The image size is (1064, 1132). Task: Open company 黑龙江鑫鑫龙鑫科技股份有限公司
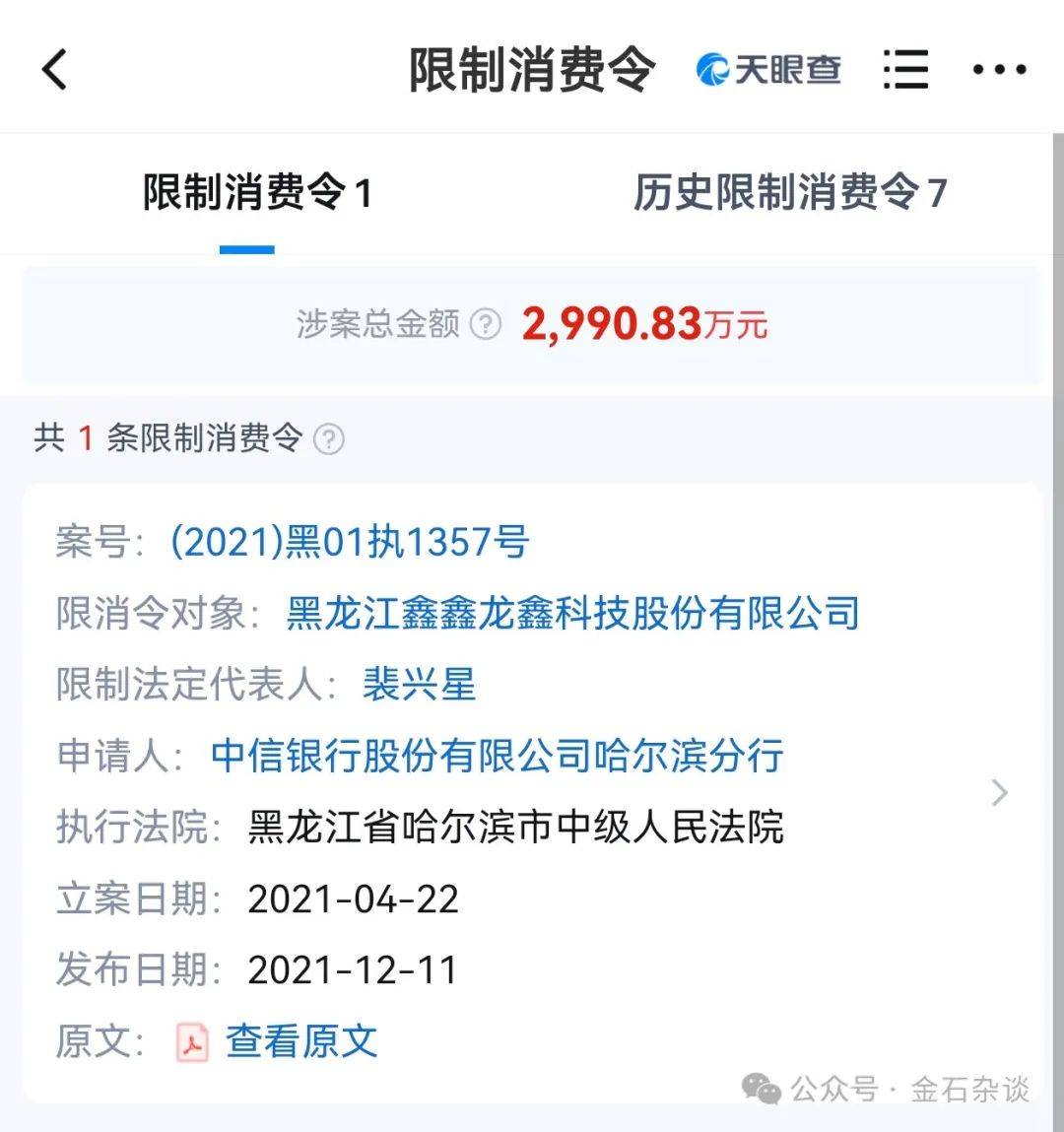pos(572,613)
